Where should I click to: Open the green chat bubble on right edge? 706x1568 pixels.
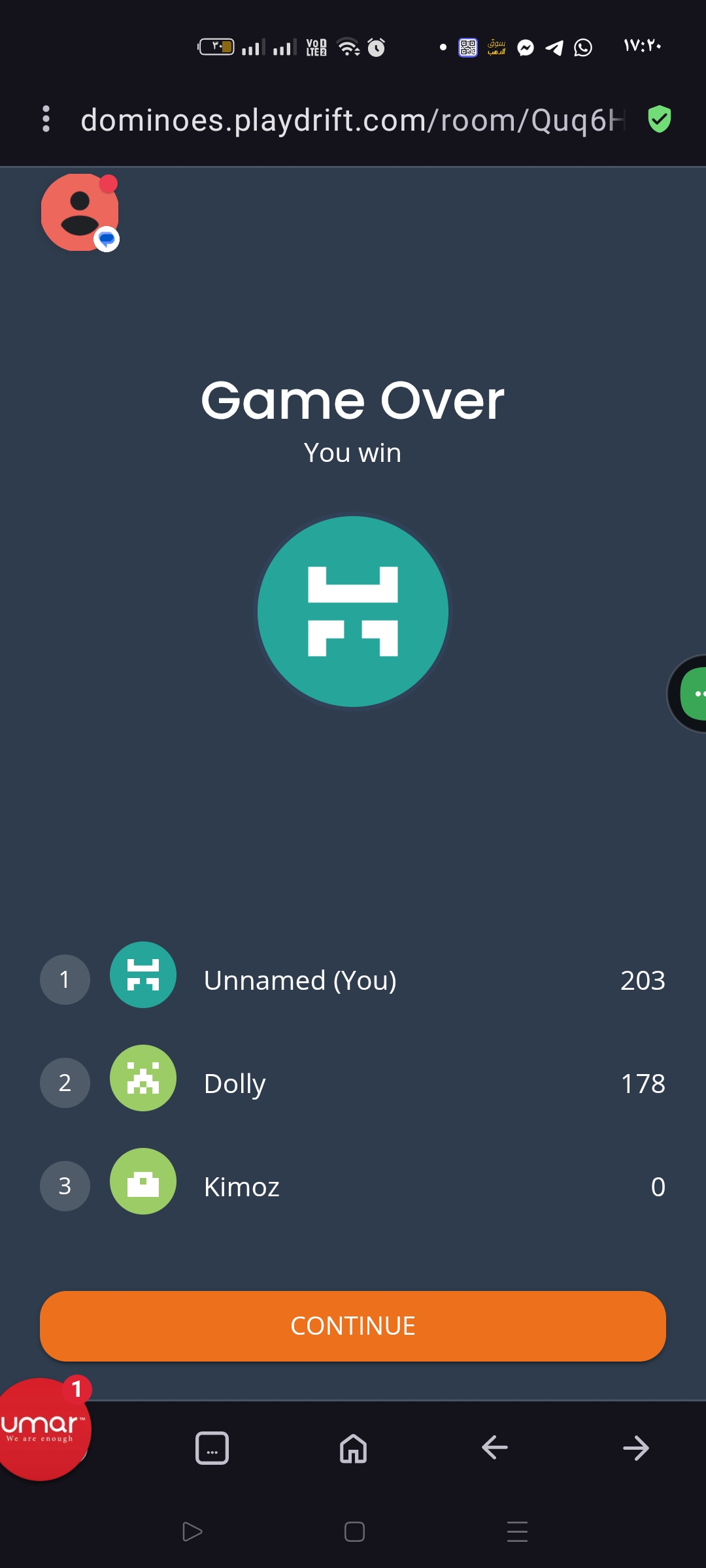coord(693,694)
